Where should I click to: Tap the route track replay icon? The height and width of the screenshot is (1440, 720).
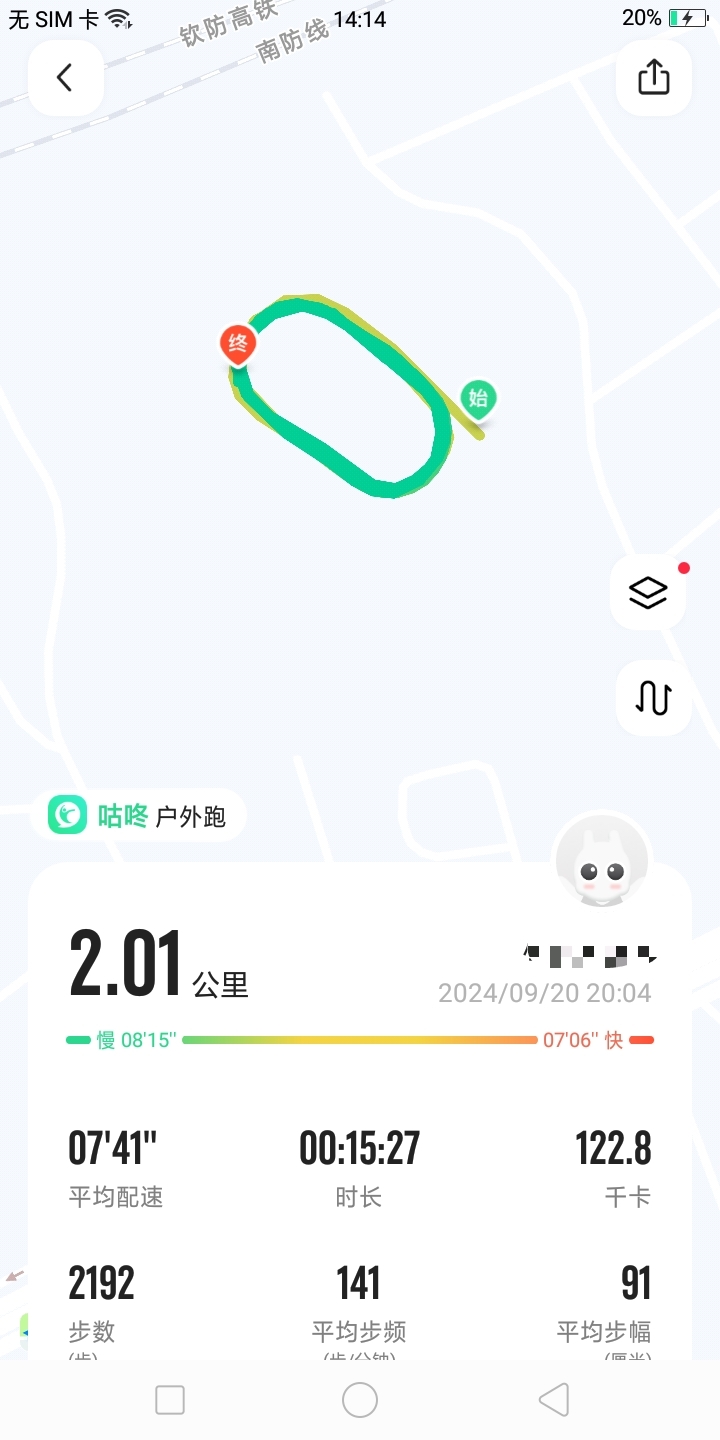point(653,698)
